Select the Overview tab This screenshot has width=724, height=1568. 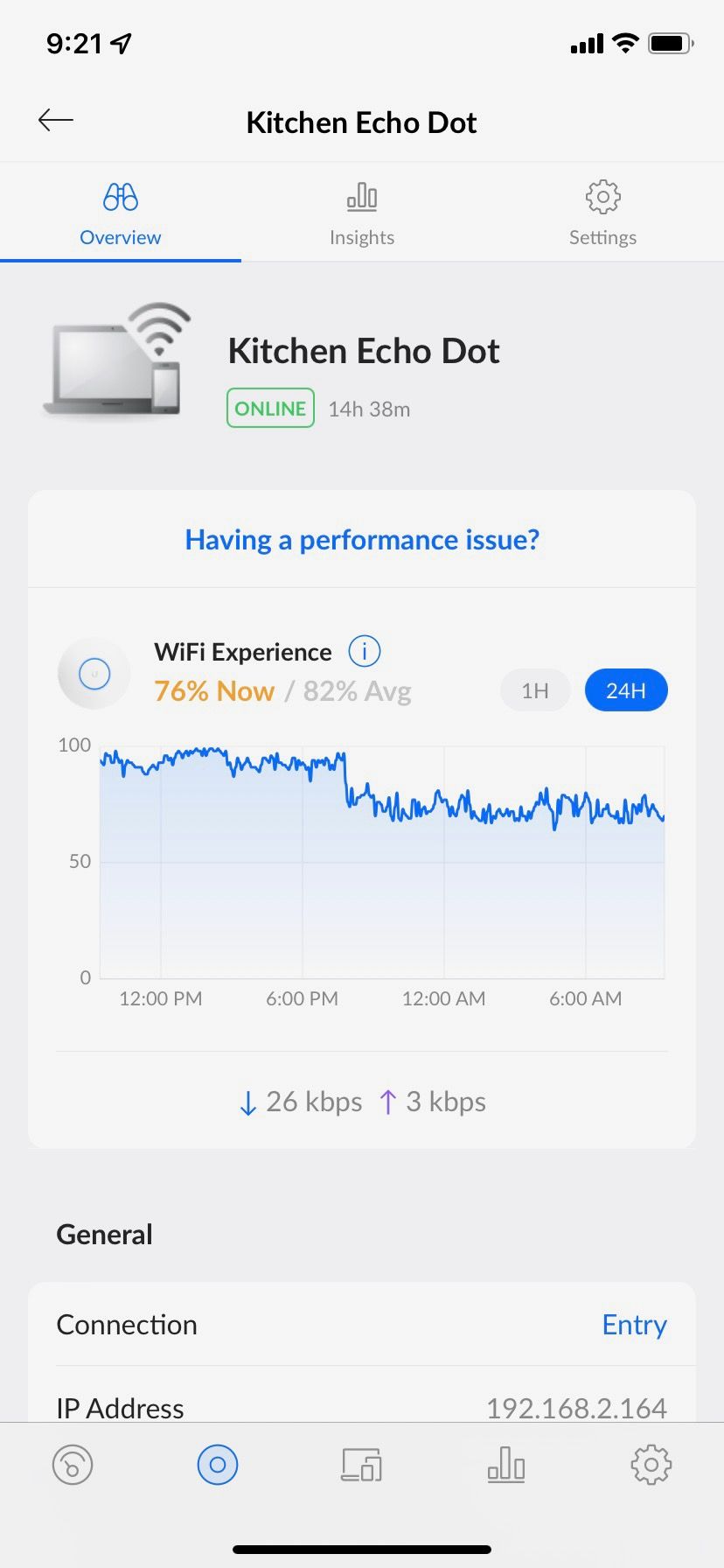(x=120, y=213)
